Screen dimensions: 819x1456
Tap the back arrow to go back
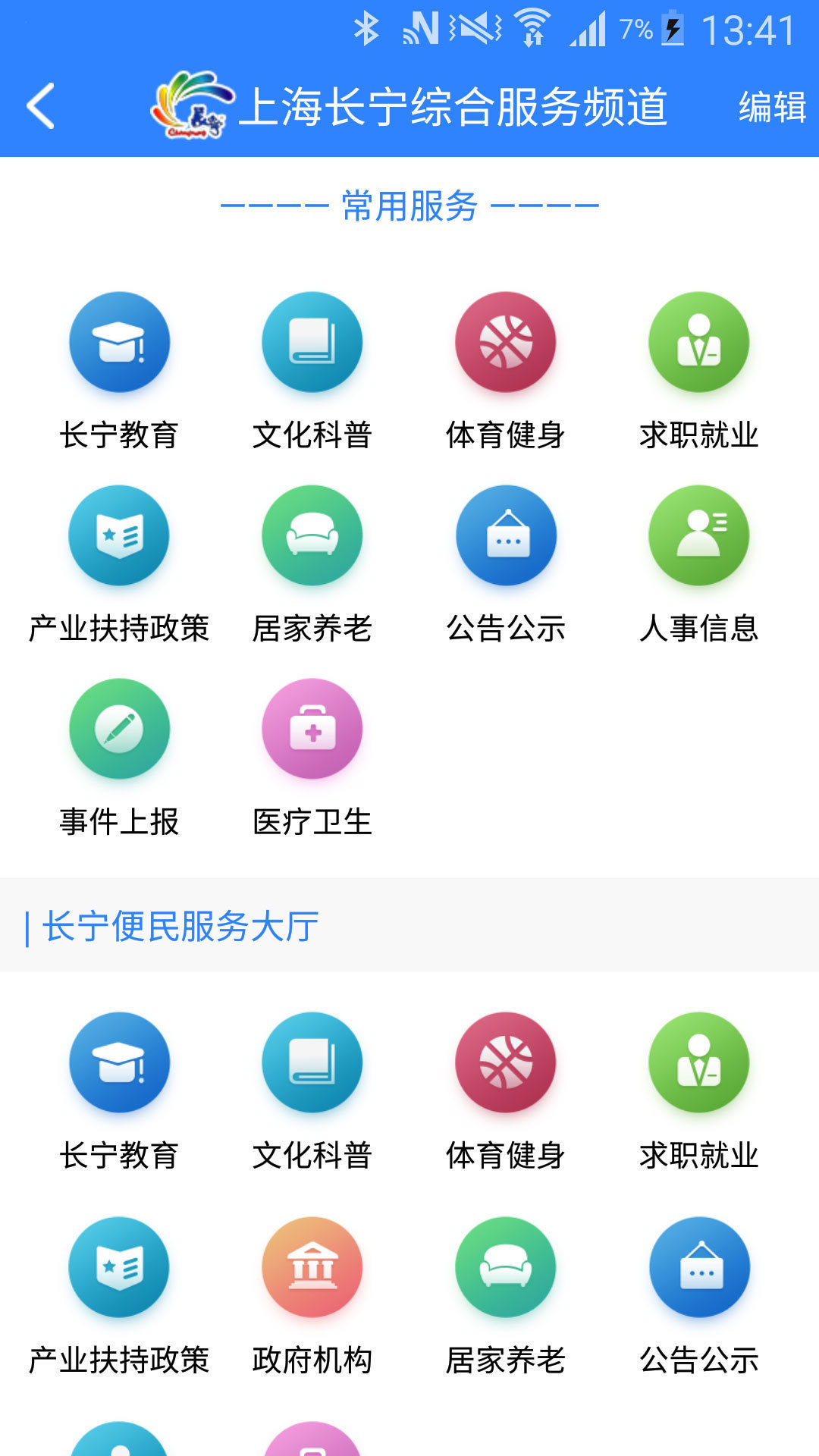click(x=42, y=106)
